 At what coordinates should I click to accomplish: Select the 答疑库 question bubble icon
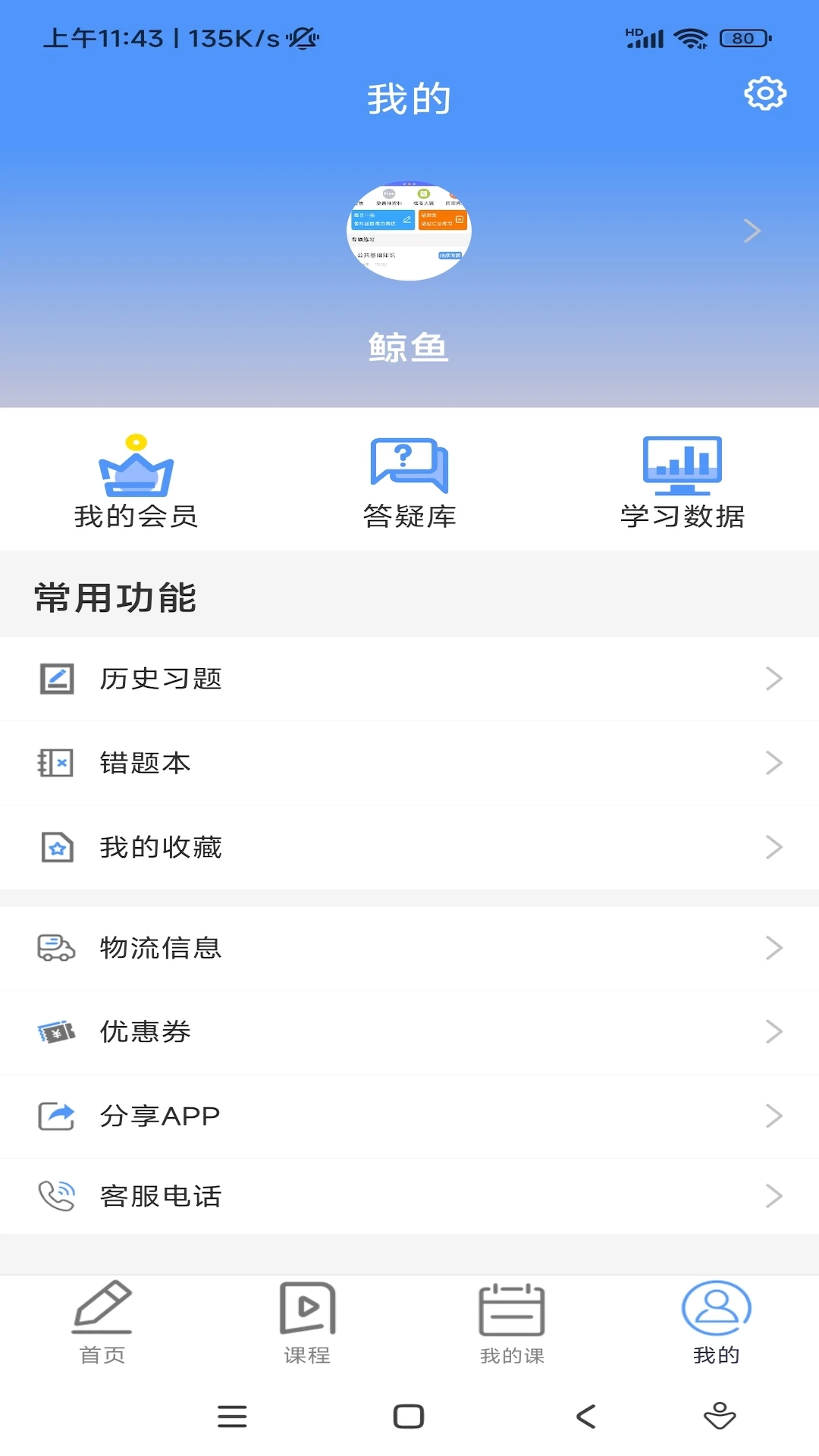point(408,465)
